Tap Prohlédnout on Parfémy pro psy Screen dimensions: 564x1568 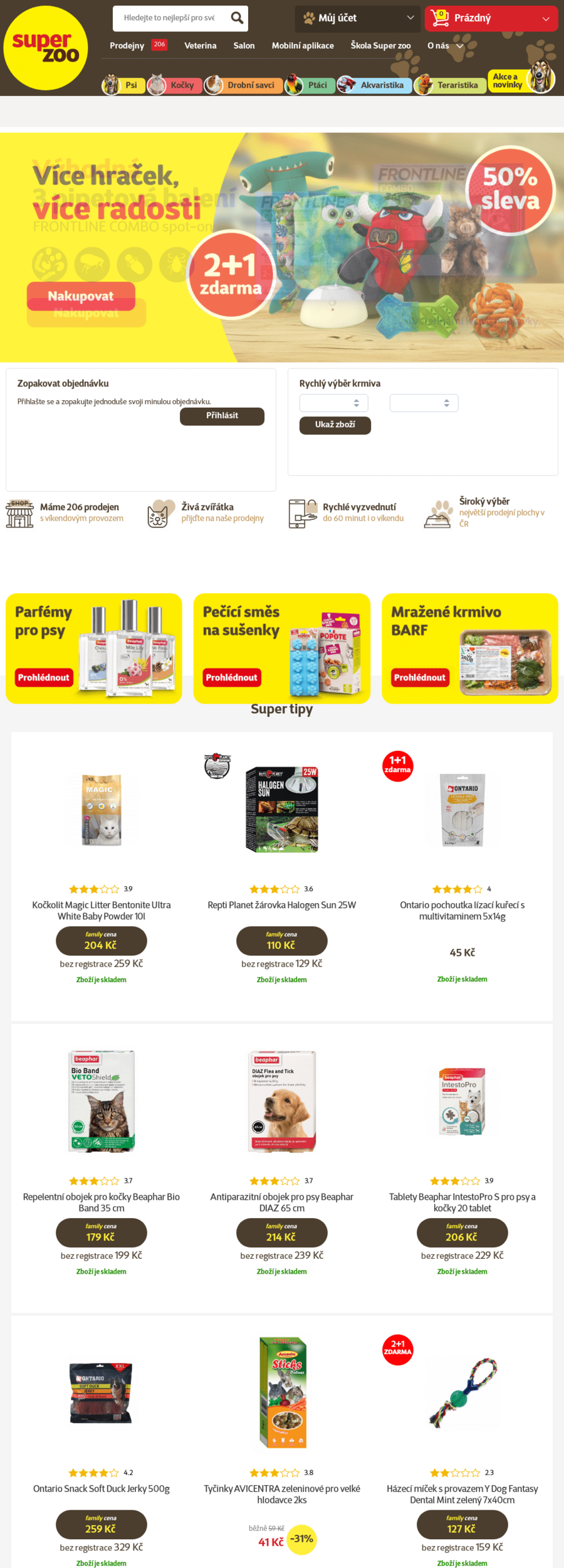43,677
